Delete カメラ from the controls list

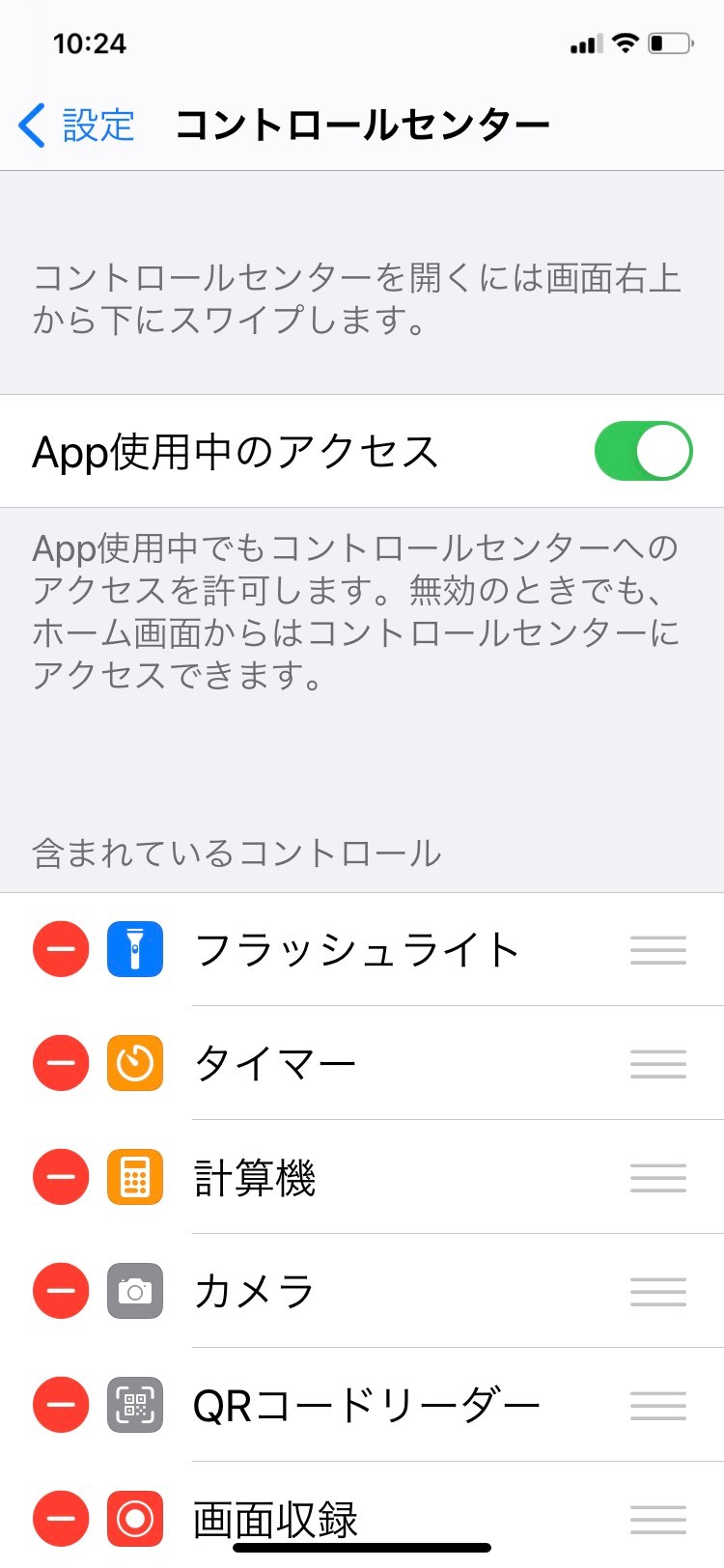(x=61, y=1291)
